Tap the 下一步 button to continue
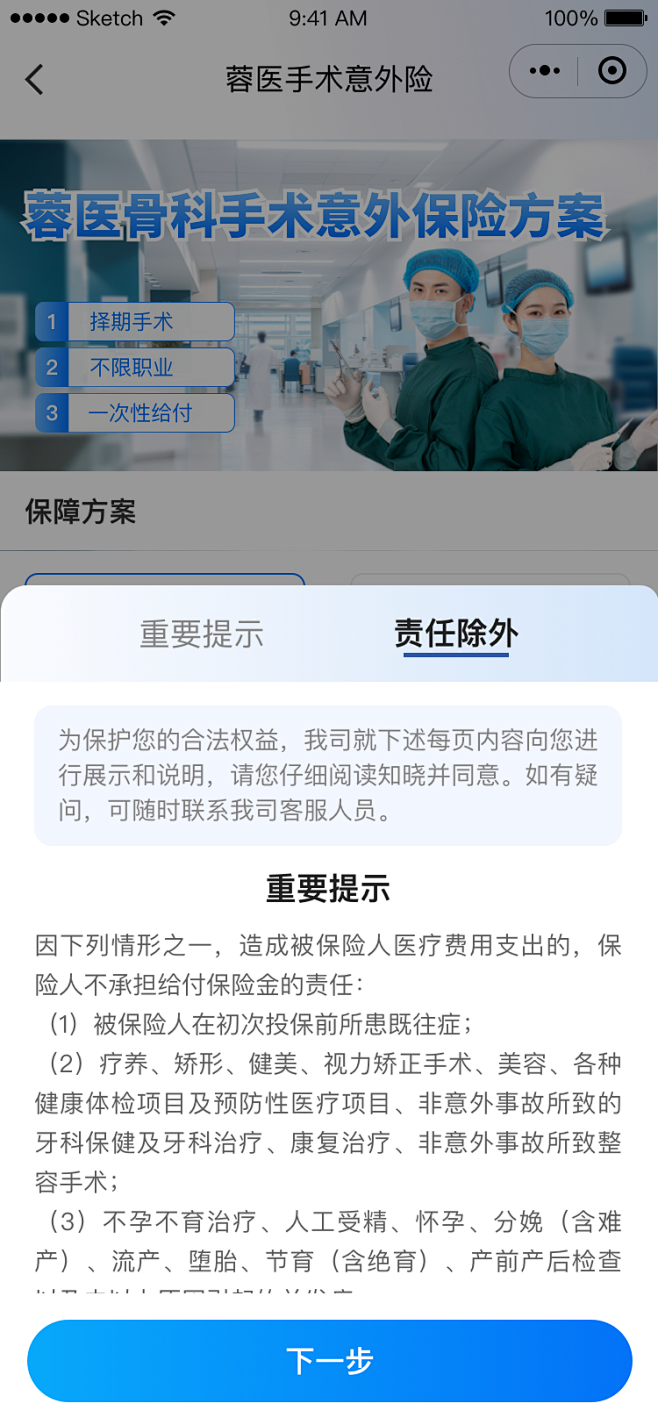Screen dimensions: 658x1425 pos(329,1360)
